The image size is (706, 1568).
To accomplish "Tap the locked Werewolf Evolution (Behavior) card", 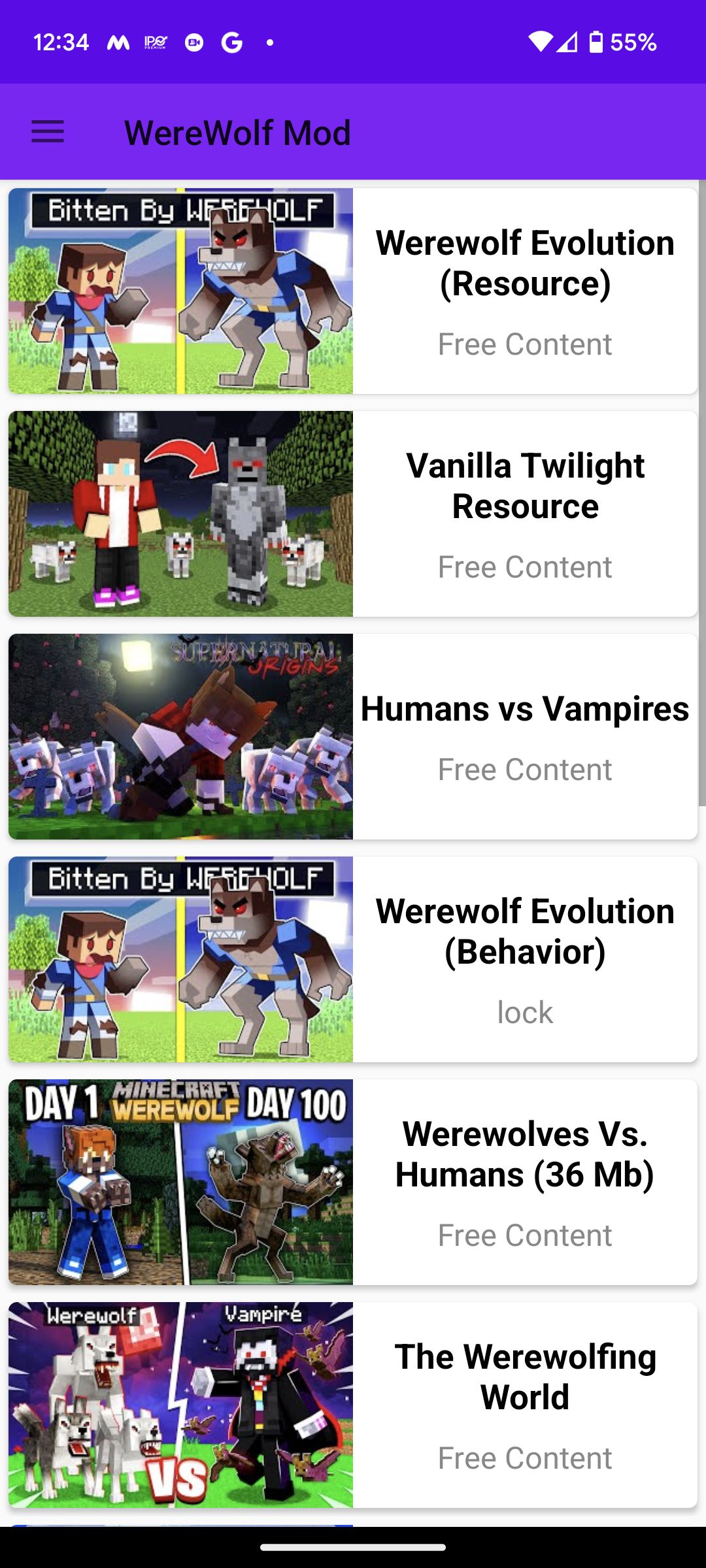I will click(353, 959).
